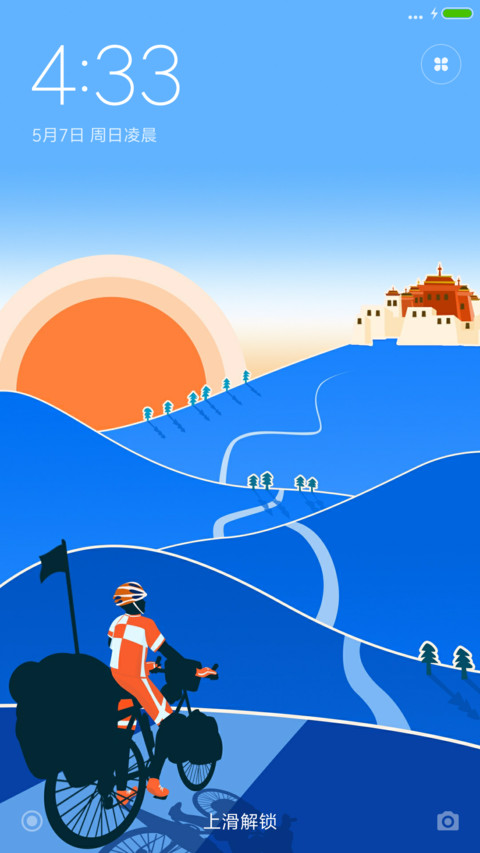This screenshot has width=480, height=853.
Task: Open the camera shortcut icon
Action: tap(447, 820)
